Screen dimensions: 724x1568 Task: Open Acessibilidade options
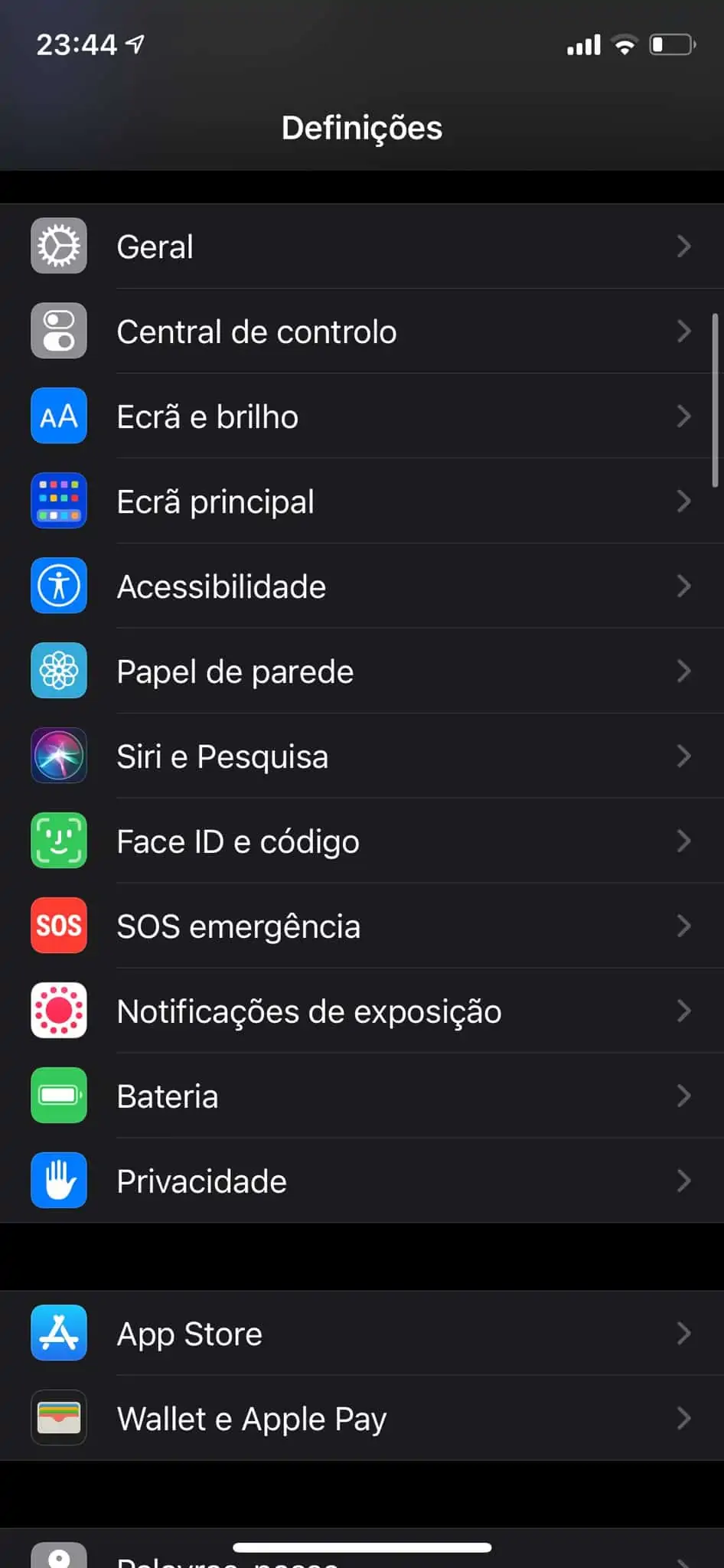tap(361, 586)
